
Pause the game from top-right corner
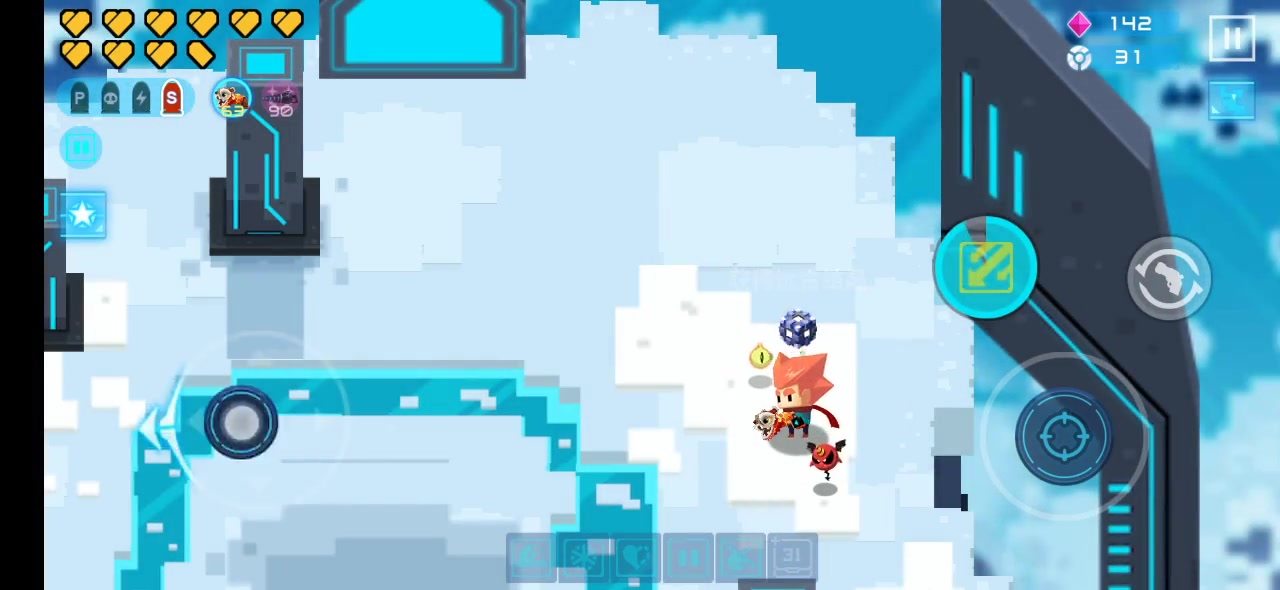[1232, 38]
